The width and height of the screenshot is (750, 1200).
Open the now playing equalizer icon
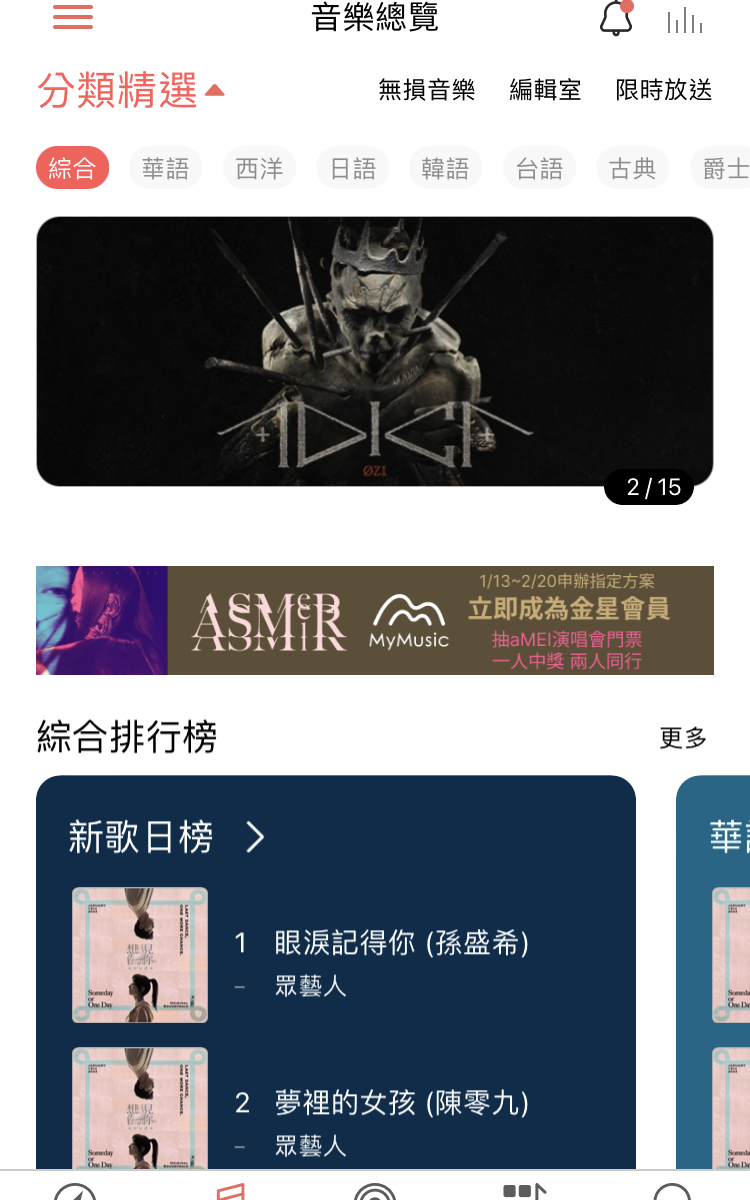pyautogui.click(x=685, y=20)
